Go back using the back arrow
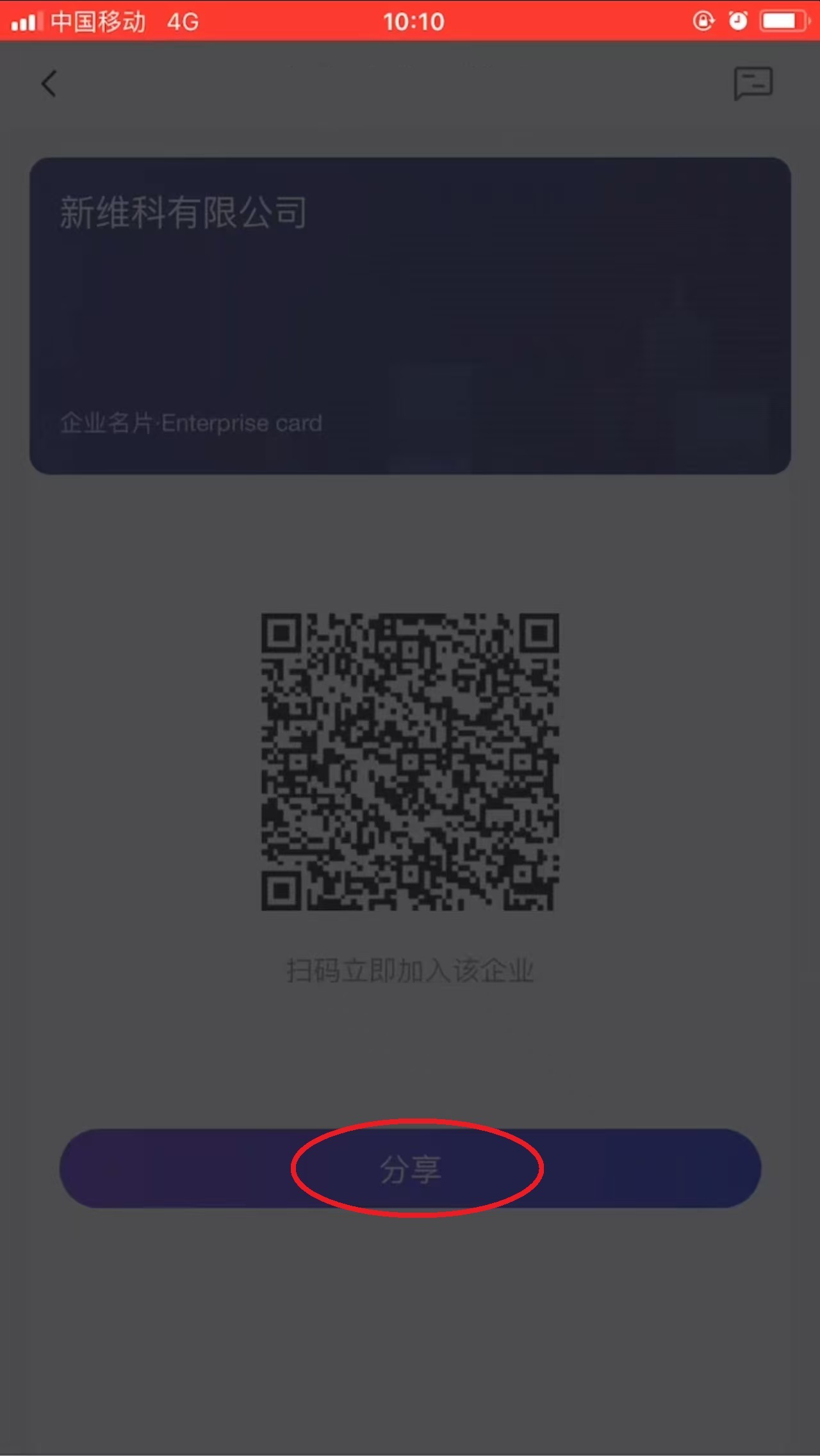The image size is (820, 1456). coord(49,84)
